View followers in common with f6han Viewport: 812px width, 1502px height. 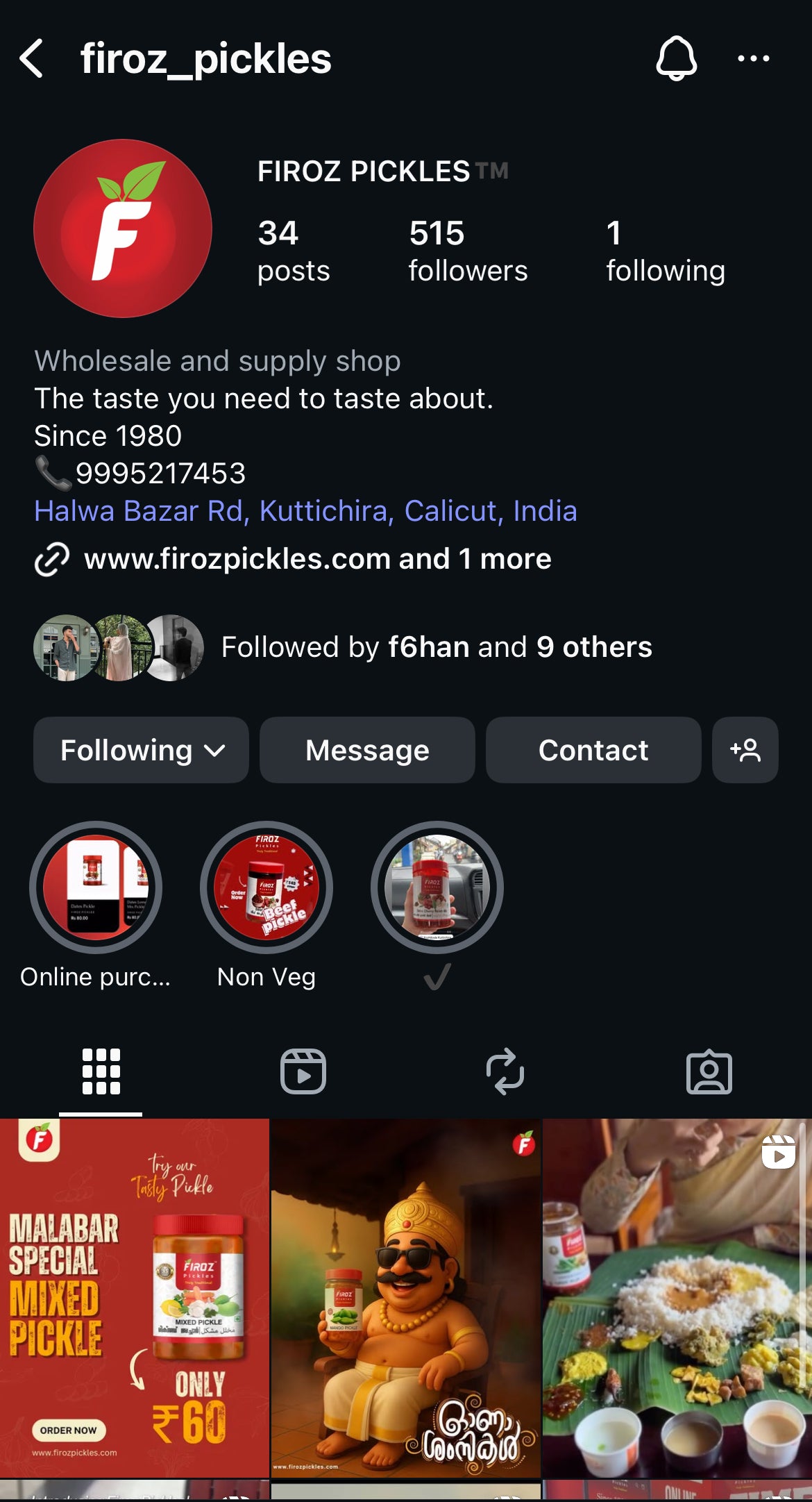tap(436, 647)
